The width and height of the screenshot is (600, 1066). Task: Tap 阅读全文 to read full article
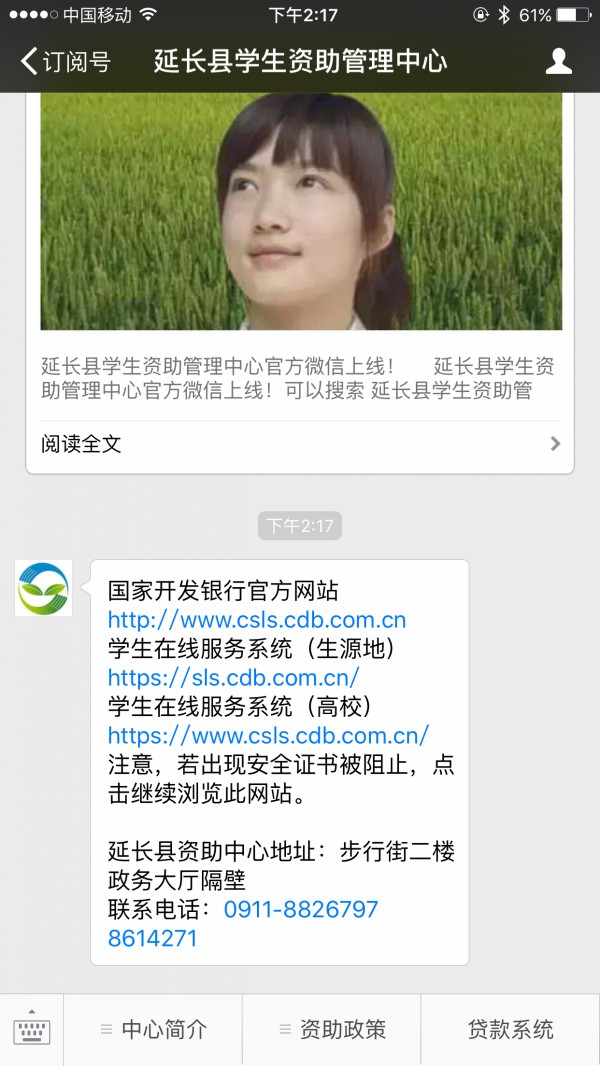[300, 444]
